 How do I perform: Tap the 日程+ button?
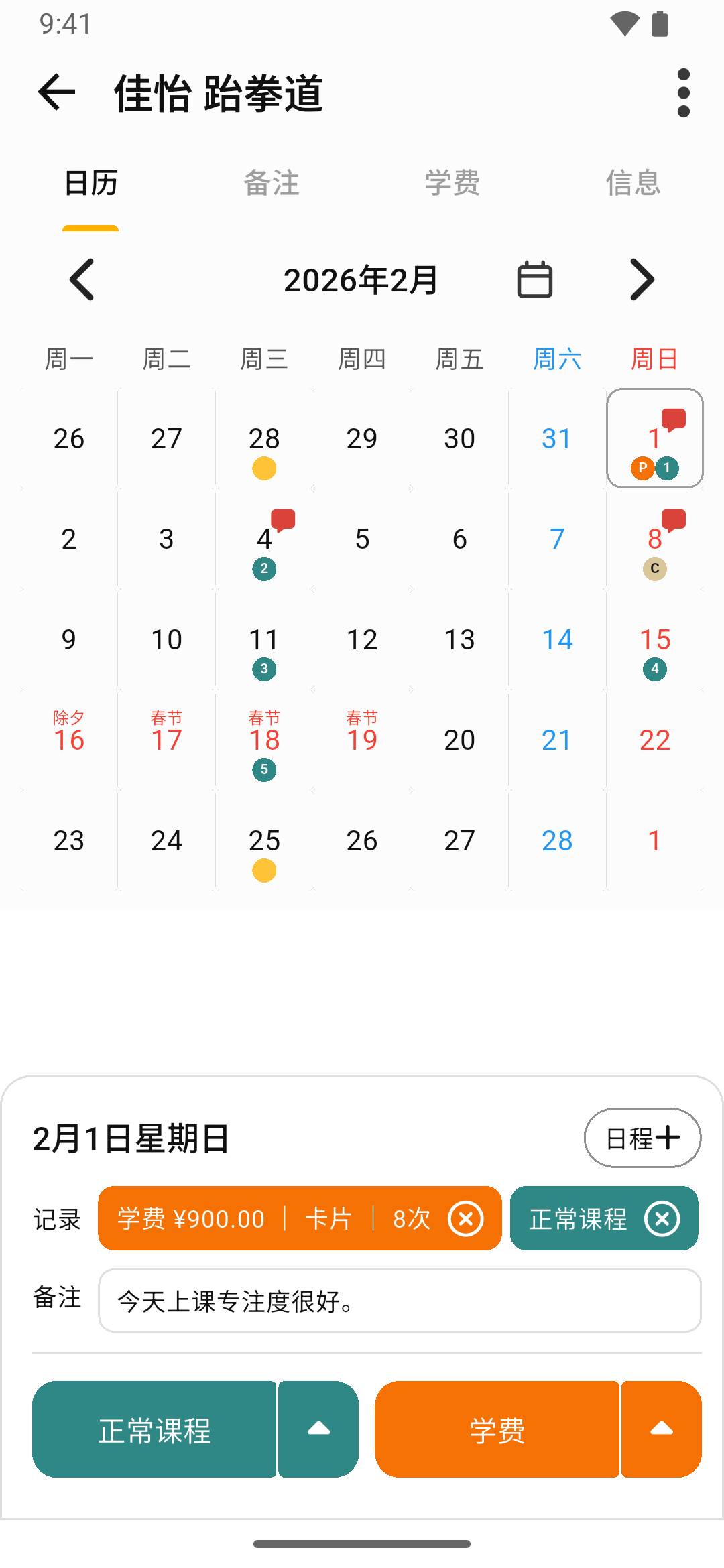coord(642,1138)
